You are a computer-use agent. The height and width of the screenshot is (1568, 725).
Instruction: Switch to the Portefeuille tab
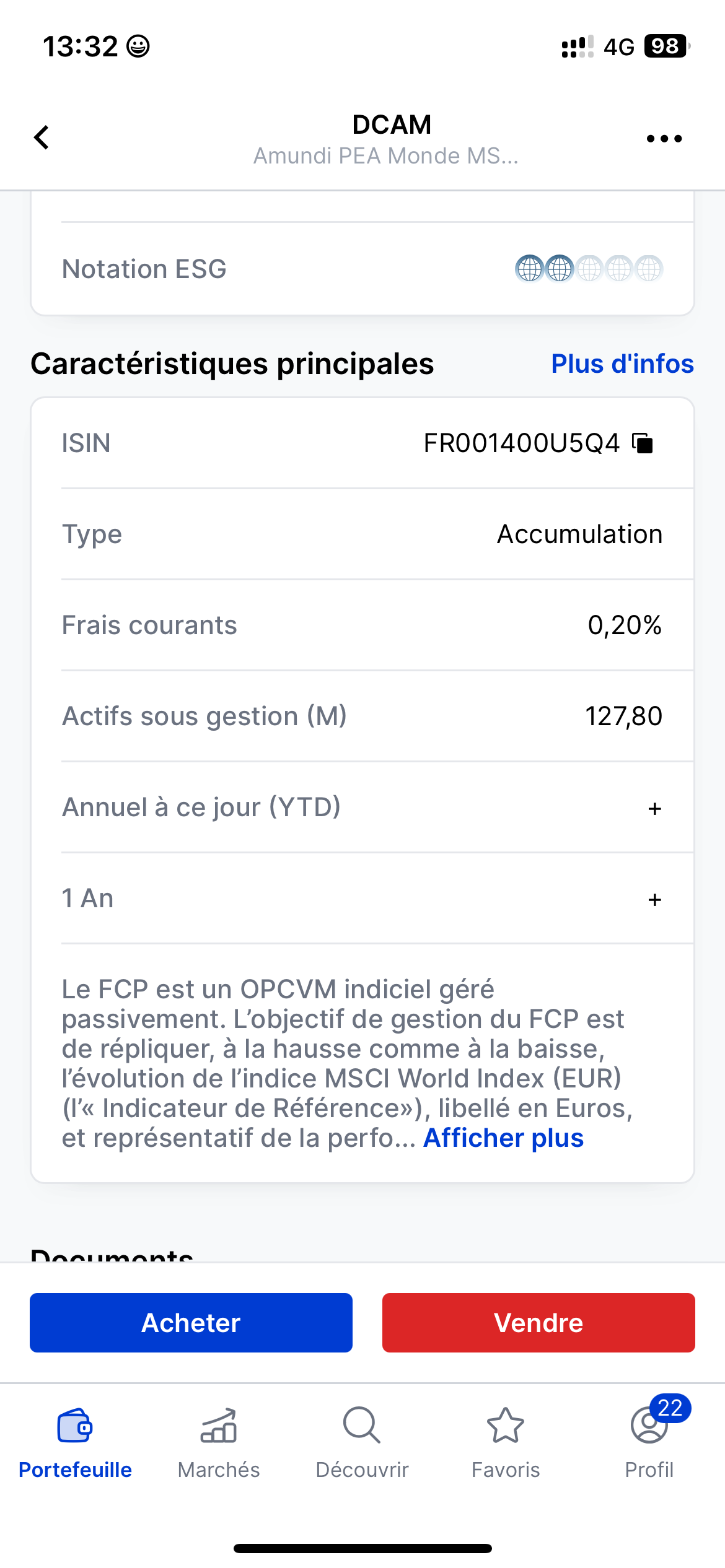pos(75,1443)
